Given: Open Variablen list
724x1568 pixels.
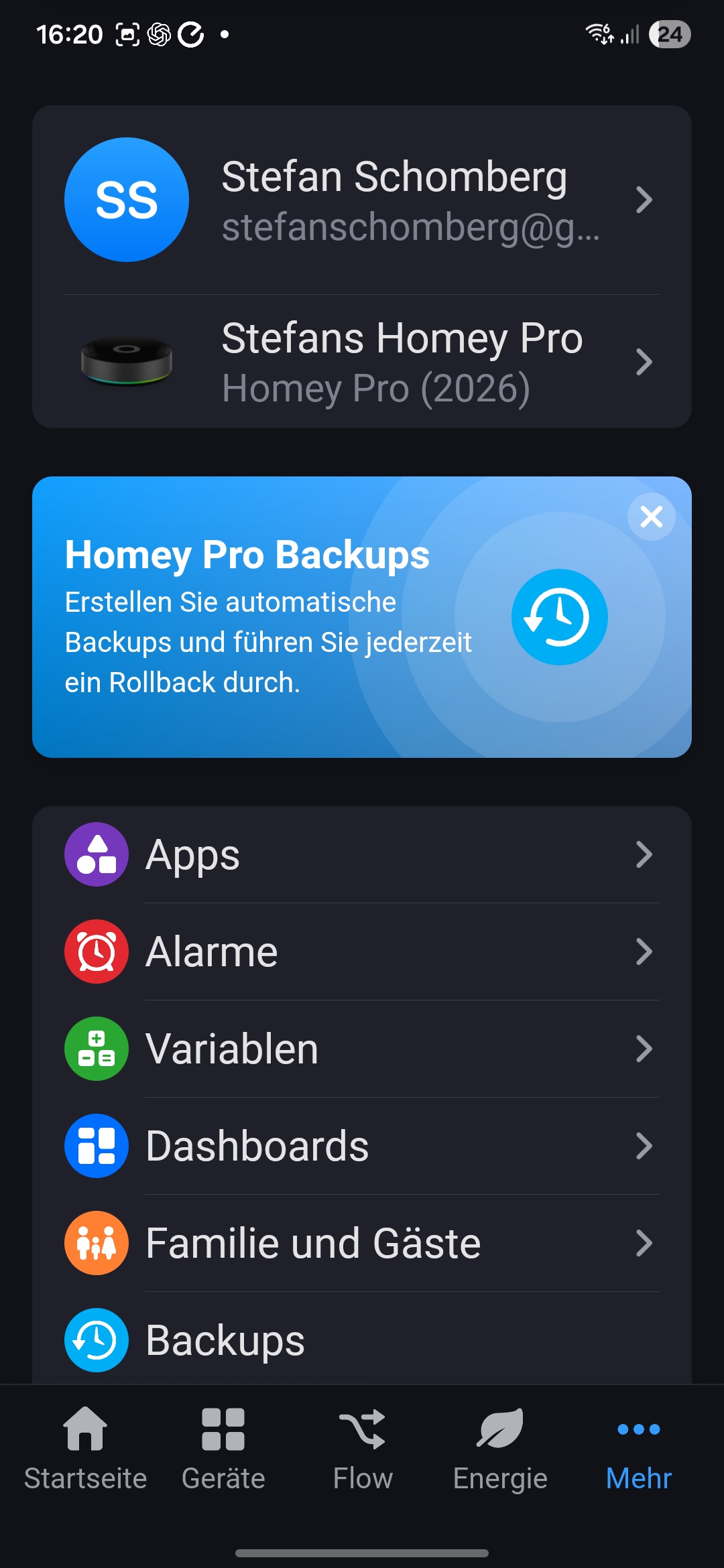Looking at the screenshot, I should (362, 1049).
